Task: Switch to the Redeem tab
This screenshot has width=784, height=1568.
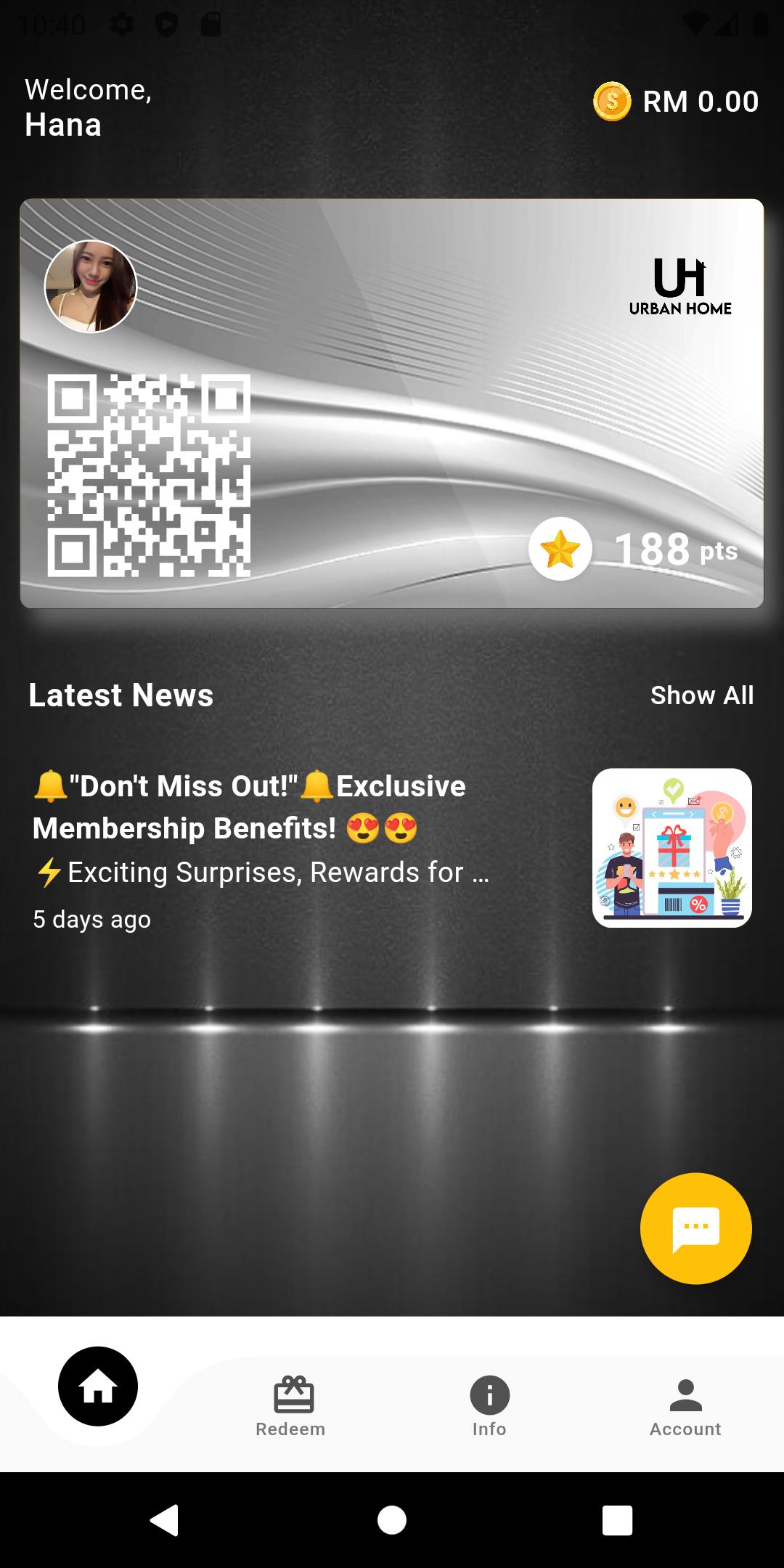Action: [290, 1406]
